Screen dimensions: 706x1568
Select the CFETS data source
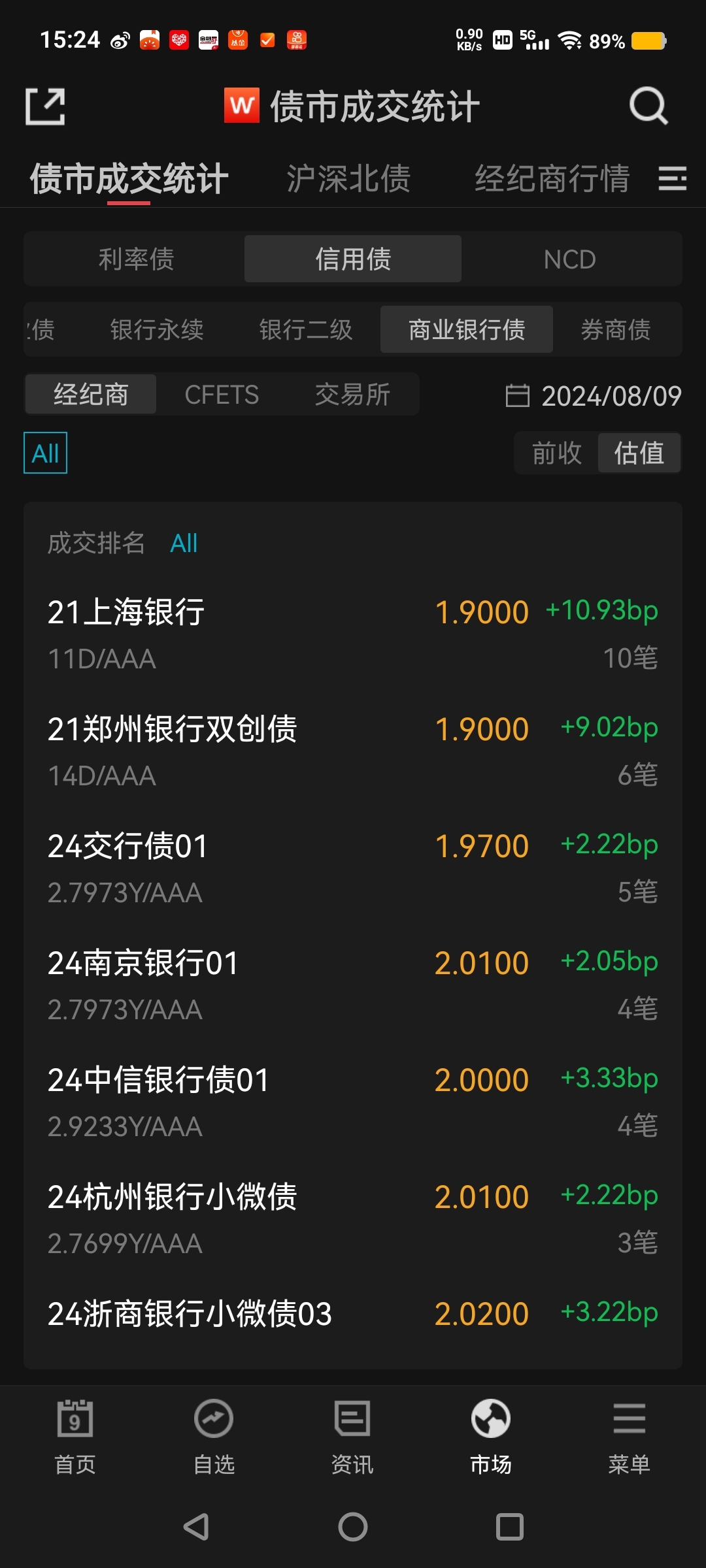point(222,394)
